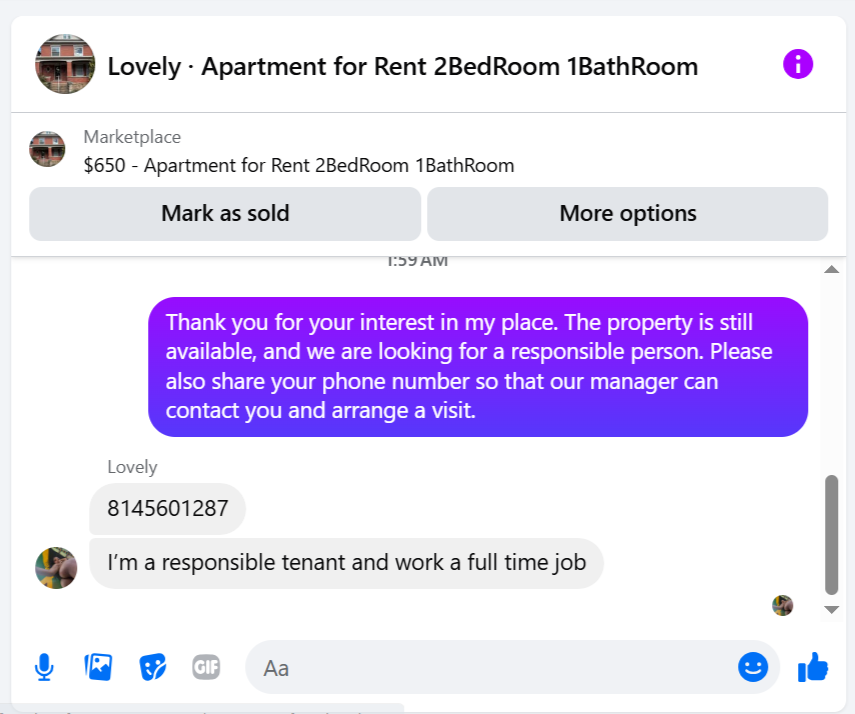Viewport: 855px width, 714px height.
Task: Open conversation info icon
Action: [x=797, y=65]
